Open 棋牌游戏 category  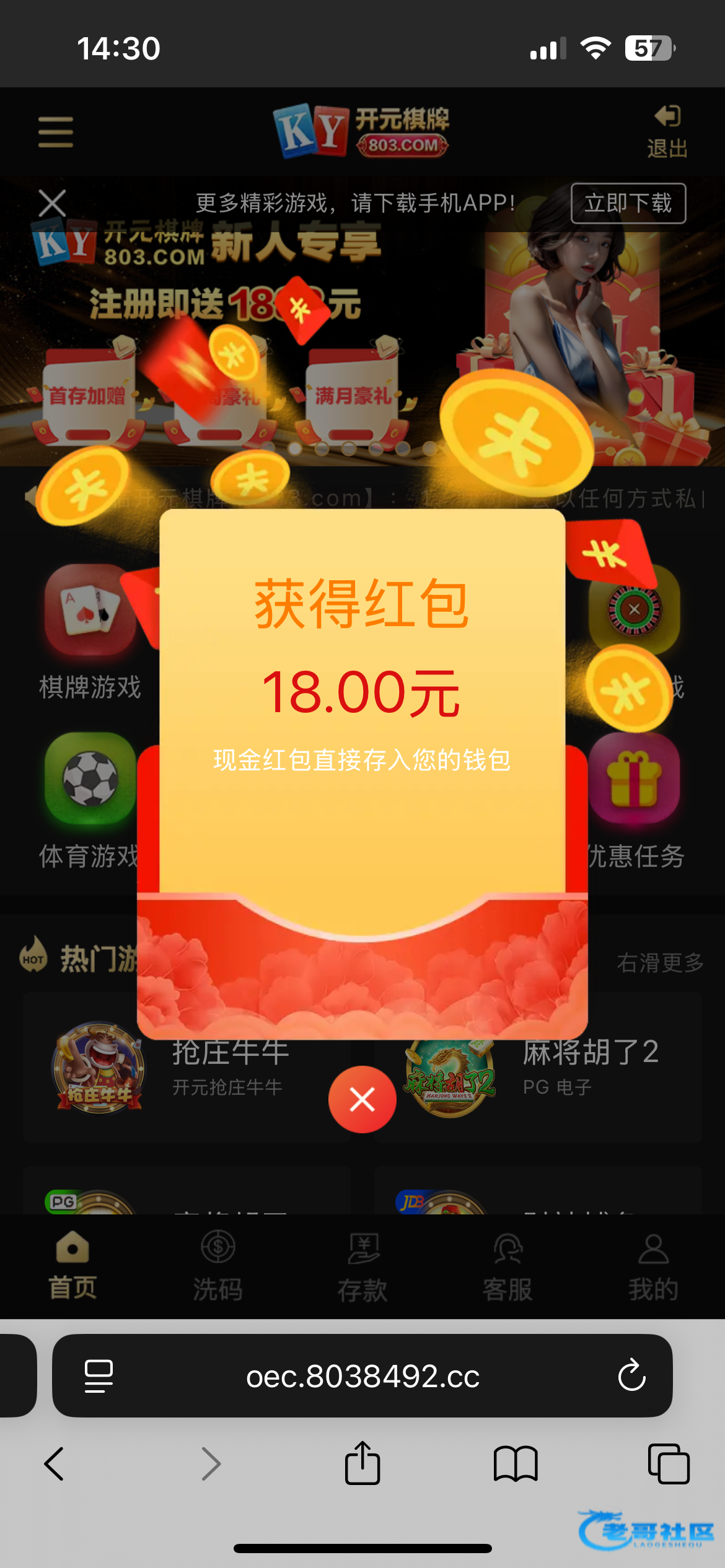pos(90,632)
